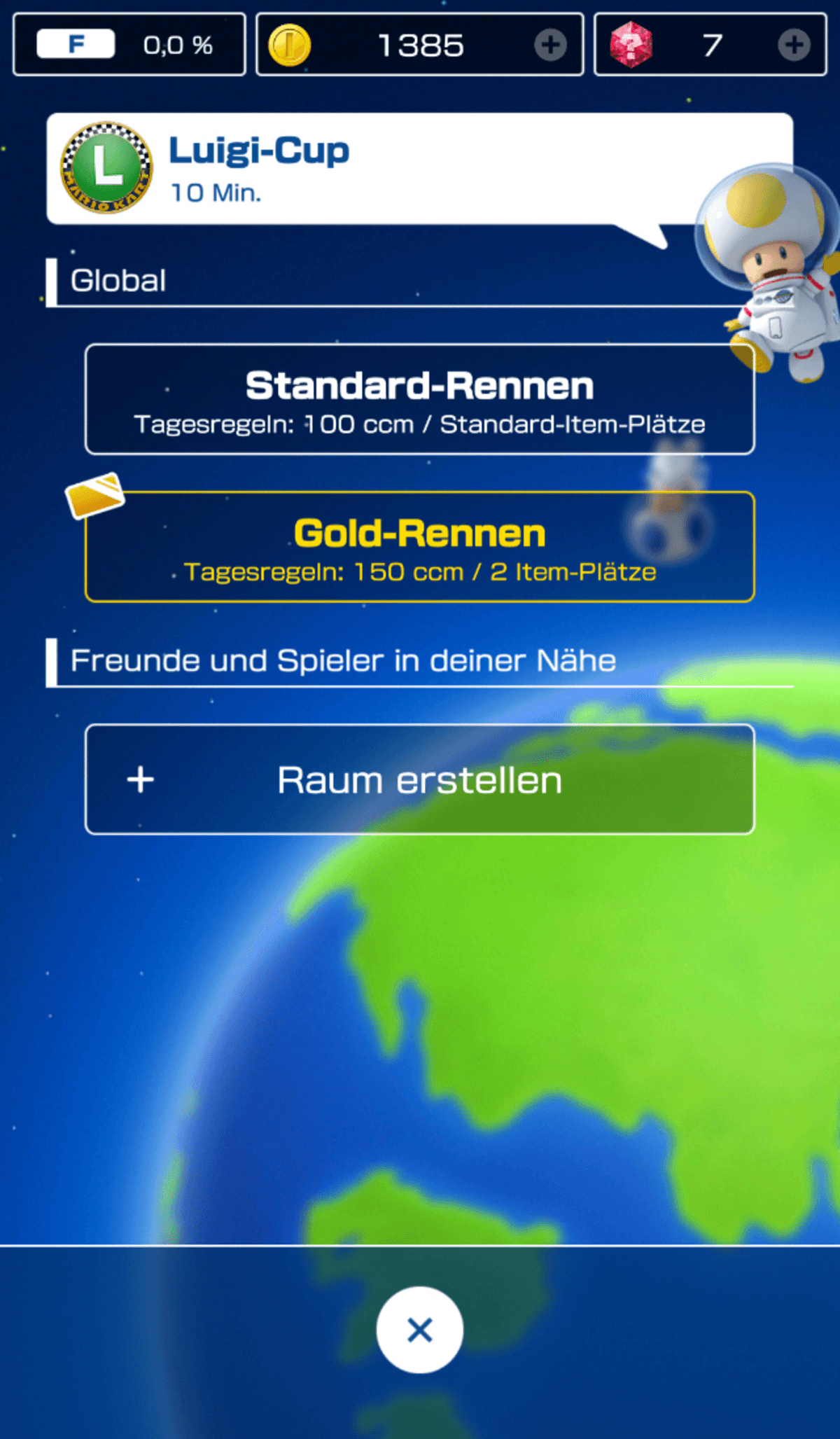Tap Raum erstellen to create a room

click(x=419, y=779)
